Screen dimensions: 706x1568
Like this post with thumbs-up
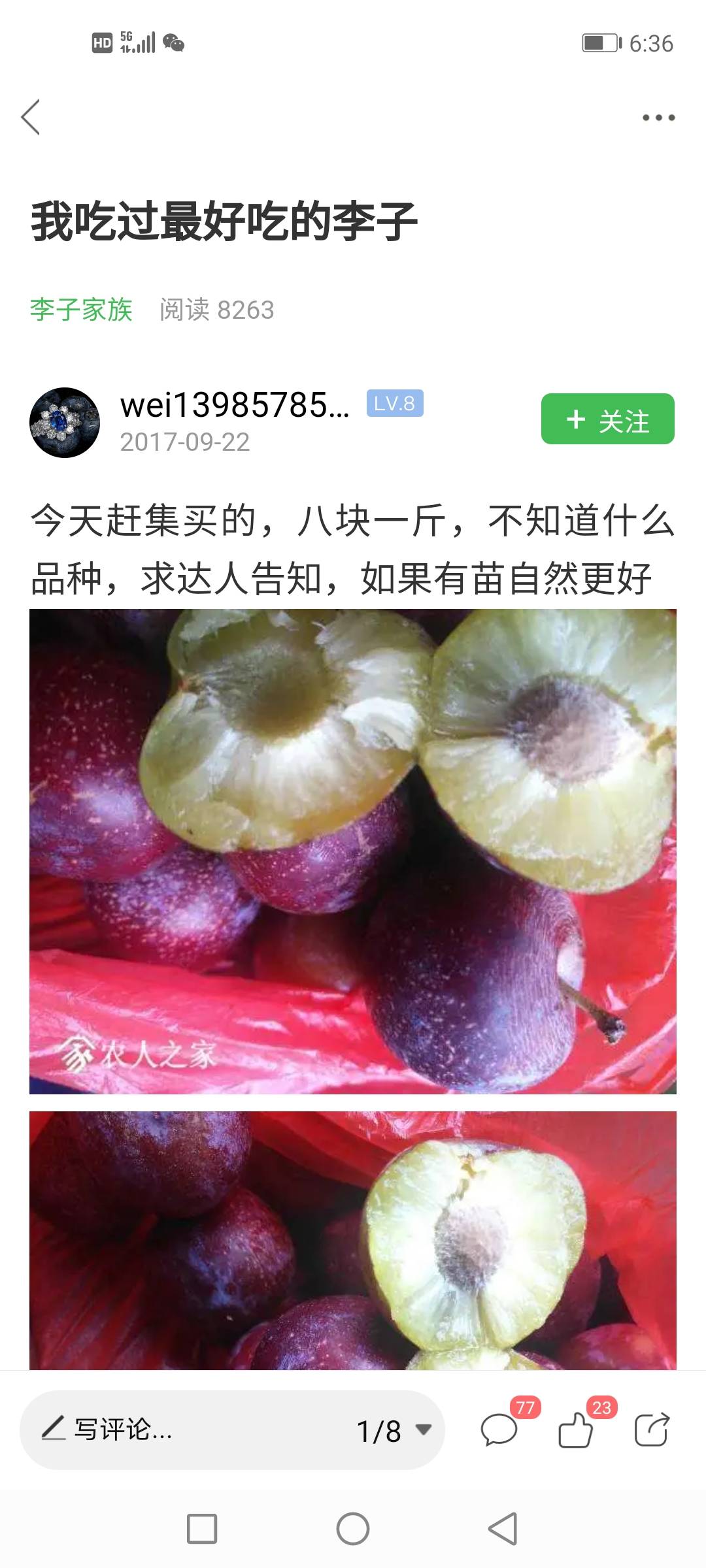(x=576, y=1429)
